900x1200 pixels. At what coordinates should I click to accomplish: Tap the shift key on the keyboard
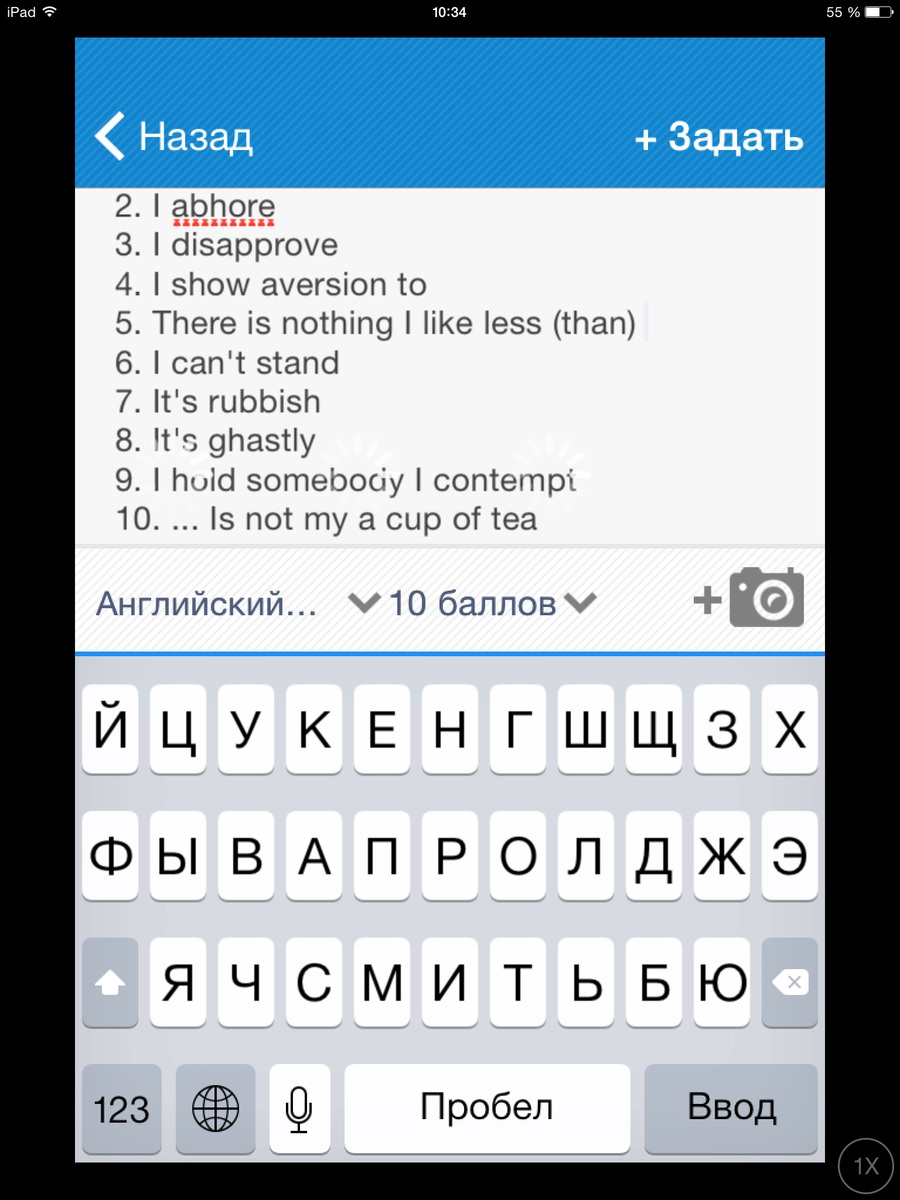[x=110, y=983]
